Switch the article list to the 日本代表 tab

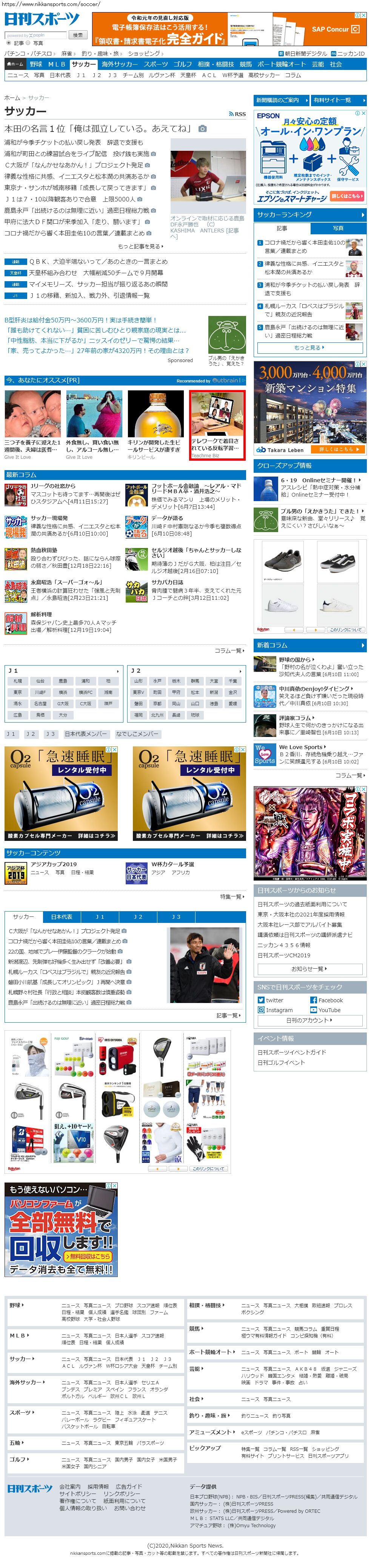pos(62,917)
